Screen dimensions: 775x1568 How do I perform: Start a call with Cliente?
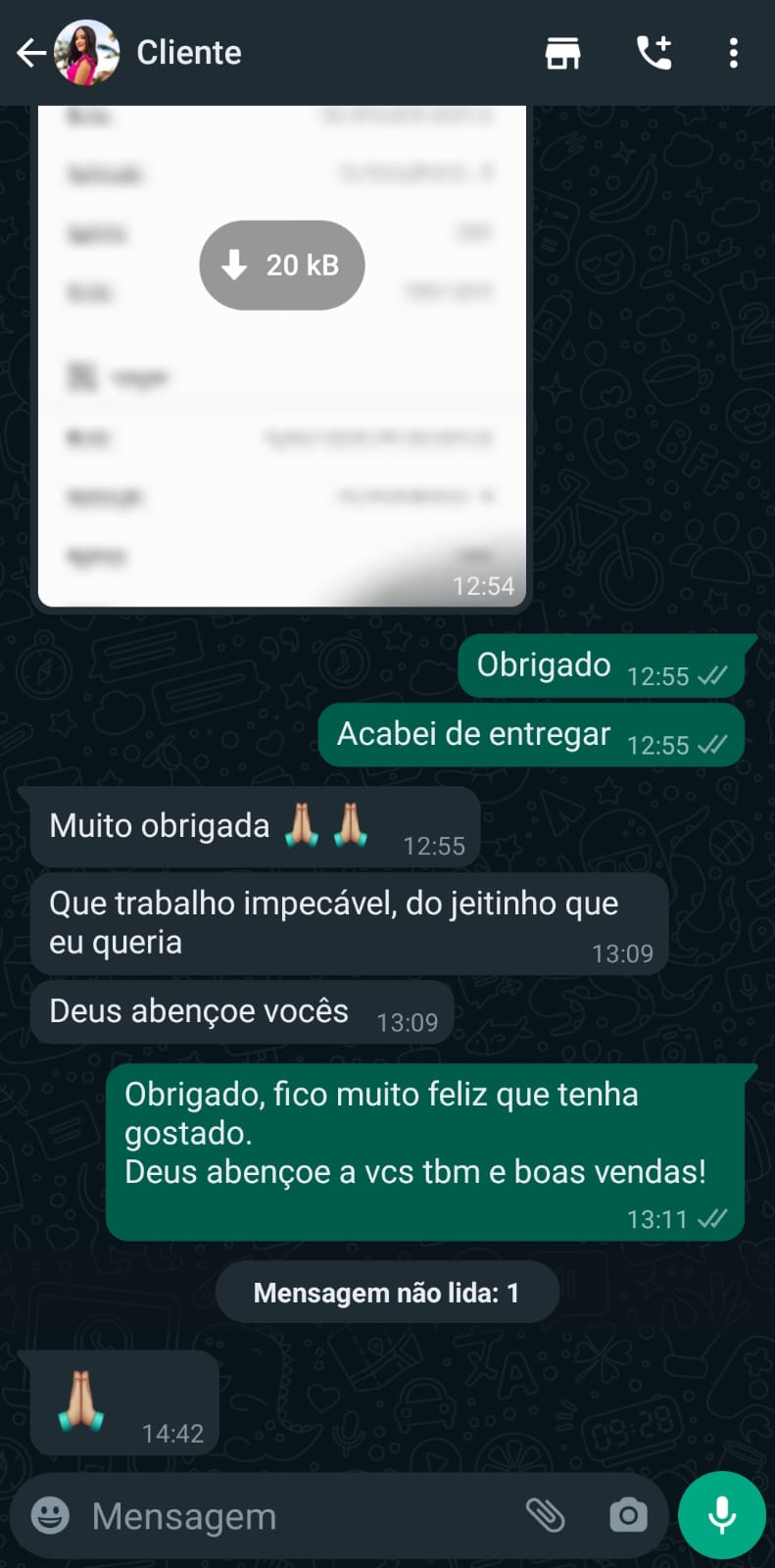654,53
